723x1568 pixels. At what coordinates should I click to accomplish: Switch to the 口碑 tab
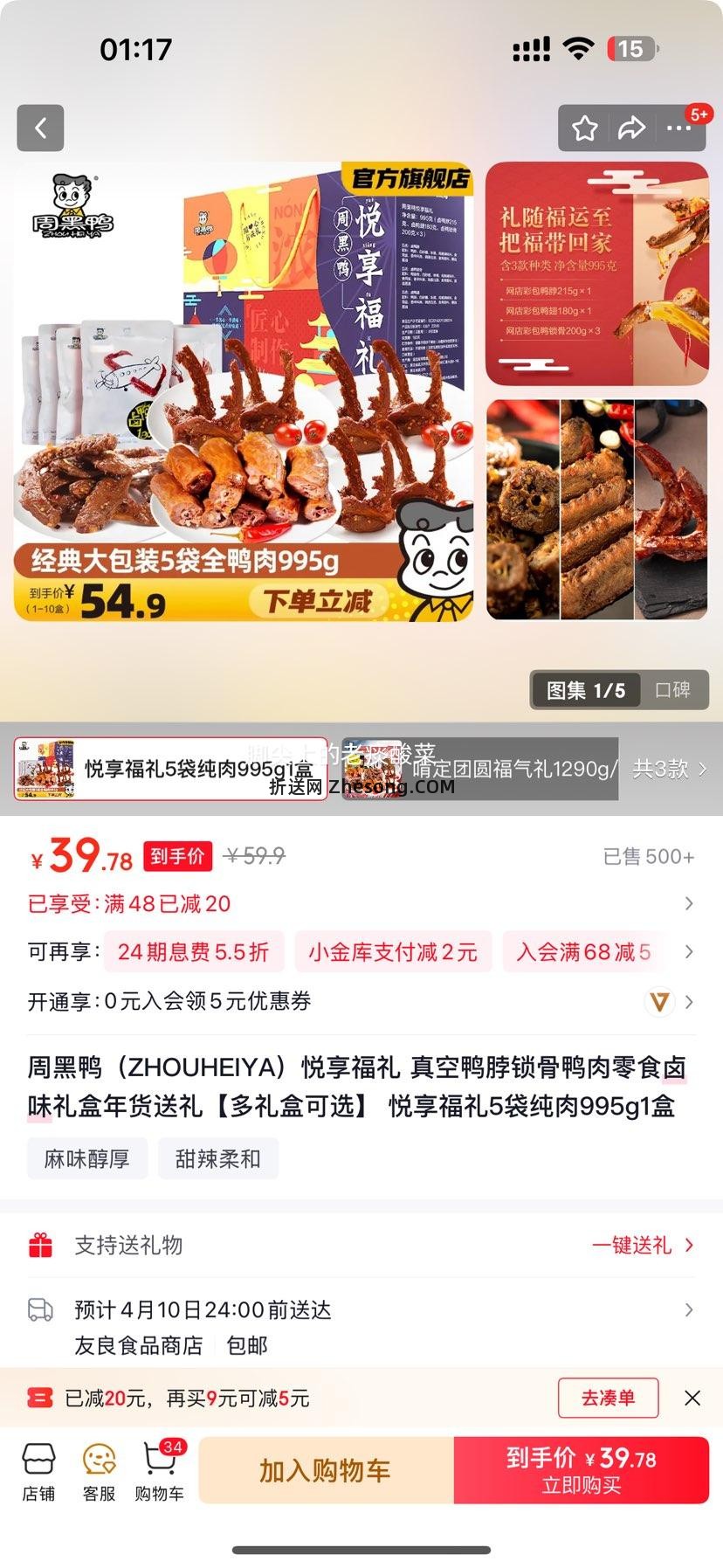674,689
